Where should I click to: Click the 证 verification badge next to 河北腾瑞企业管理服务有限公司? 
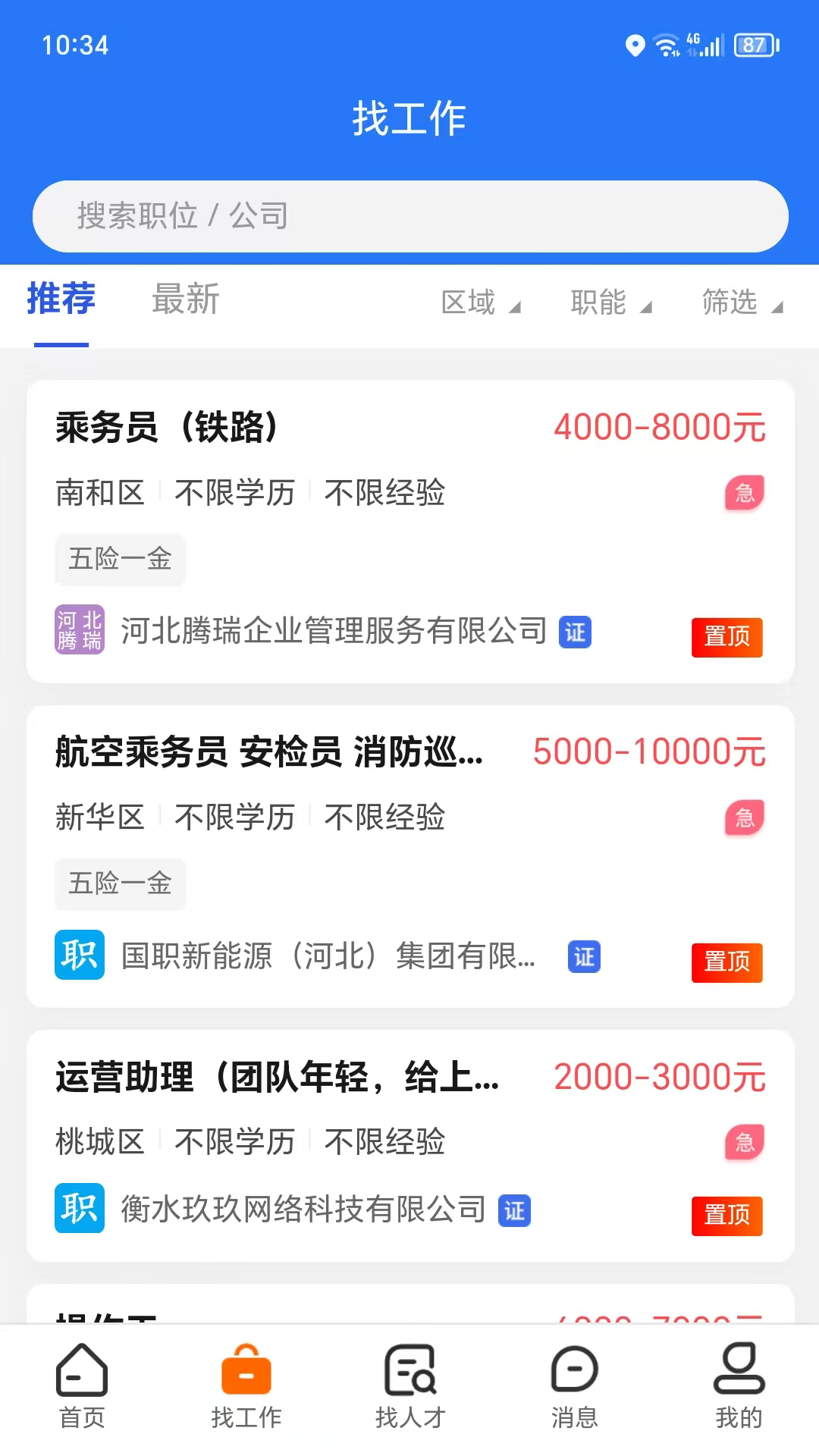[576, 632]
